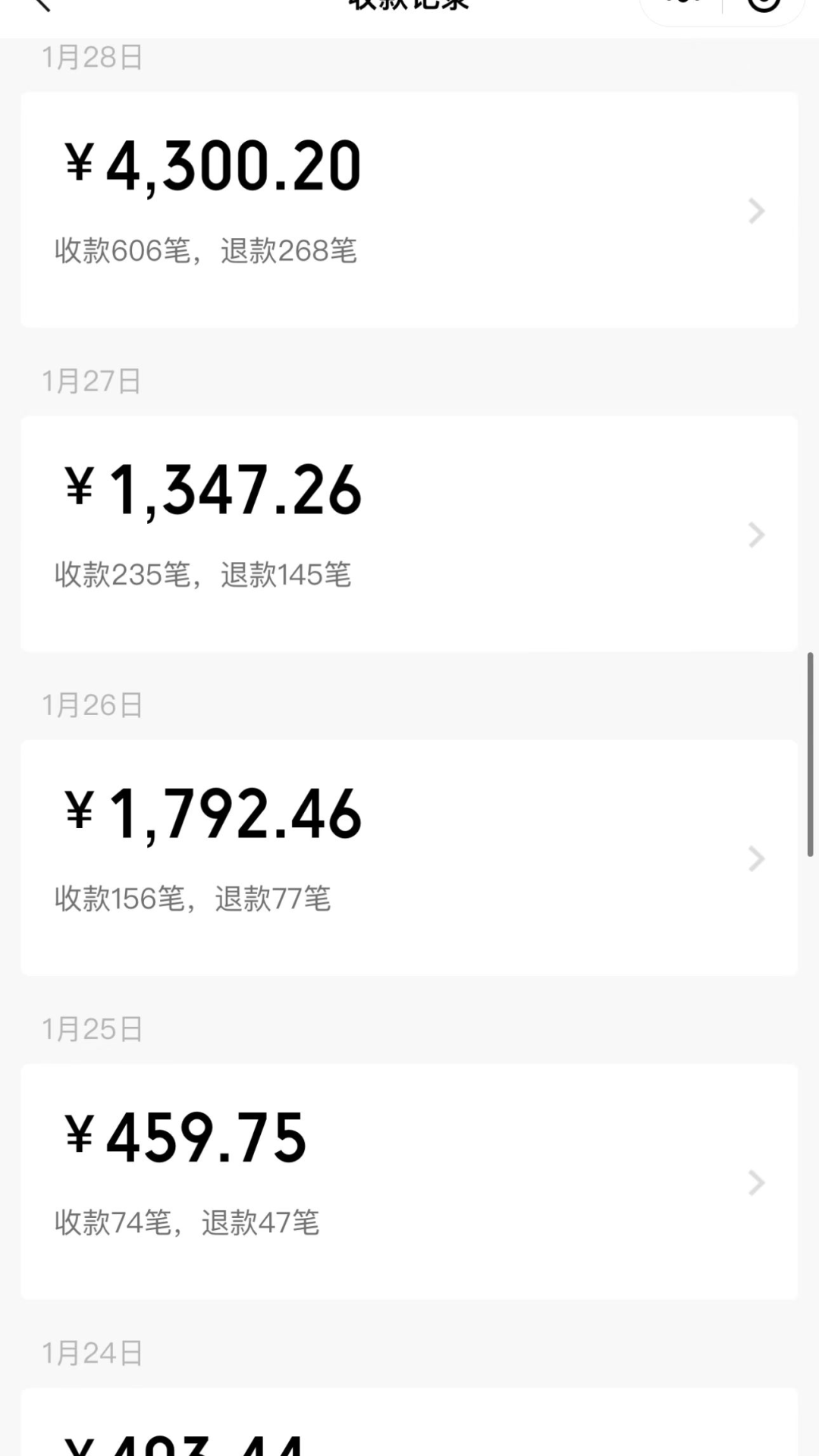The width and height of the screenshot is (819, 1456).
Task: Show details of the ¥459.75 record
Action: [409, 1181]
